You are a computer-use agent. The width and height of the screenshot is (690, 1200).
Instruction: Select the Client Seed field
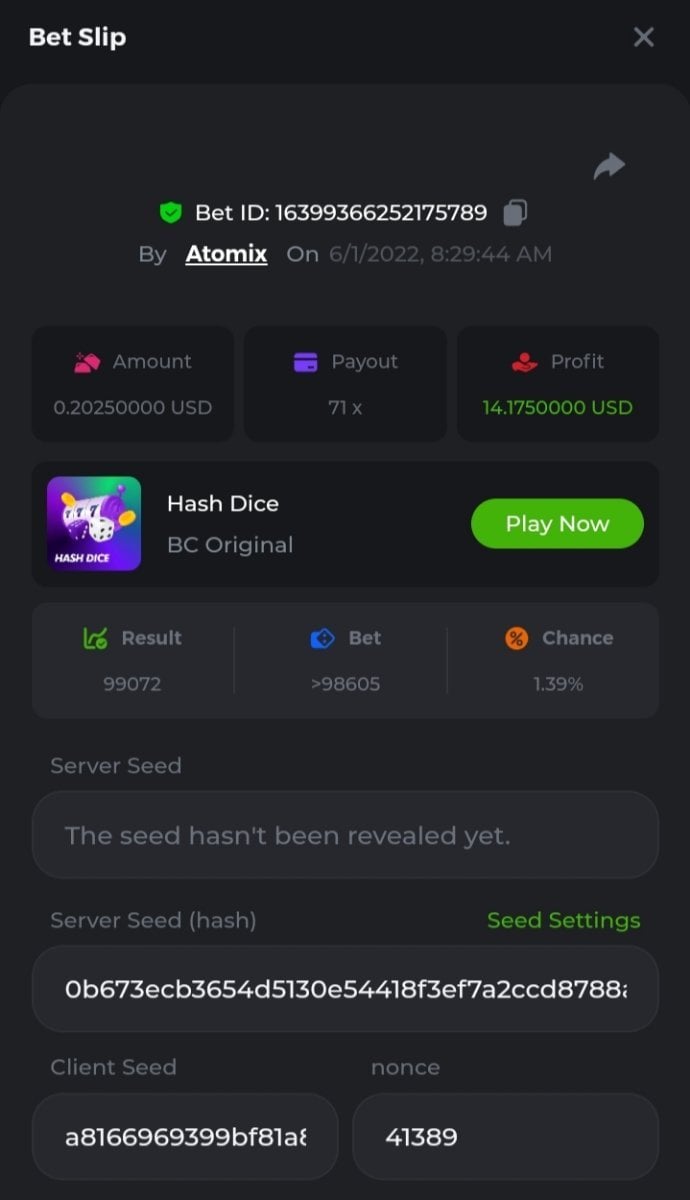pyautogui.click(x=185, y=1136)
